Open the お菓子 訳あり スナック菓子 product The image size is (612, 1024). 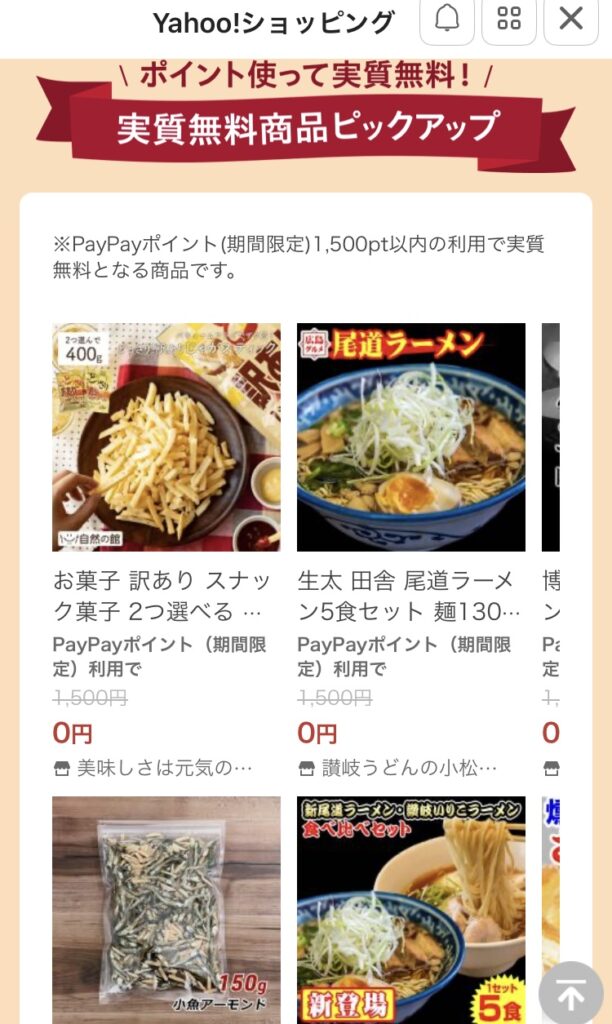pos(166,437)
